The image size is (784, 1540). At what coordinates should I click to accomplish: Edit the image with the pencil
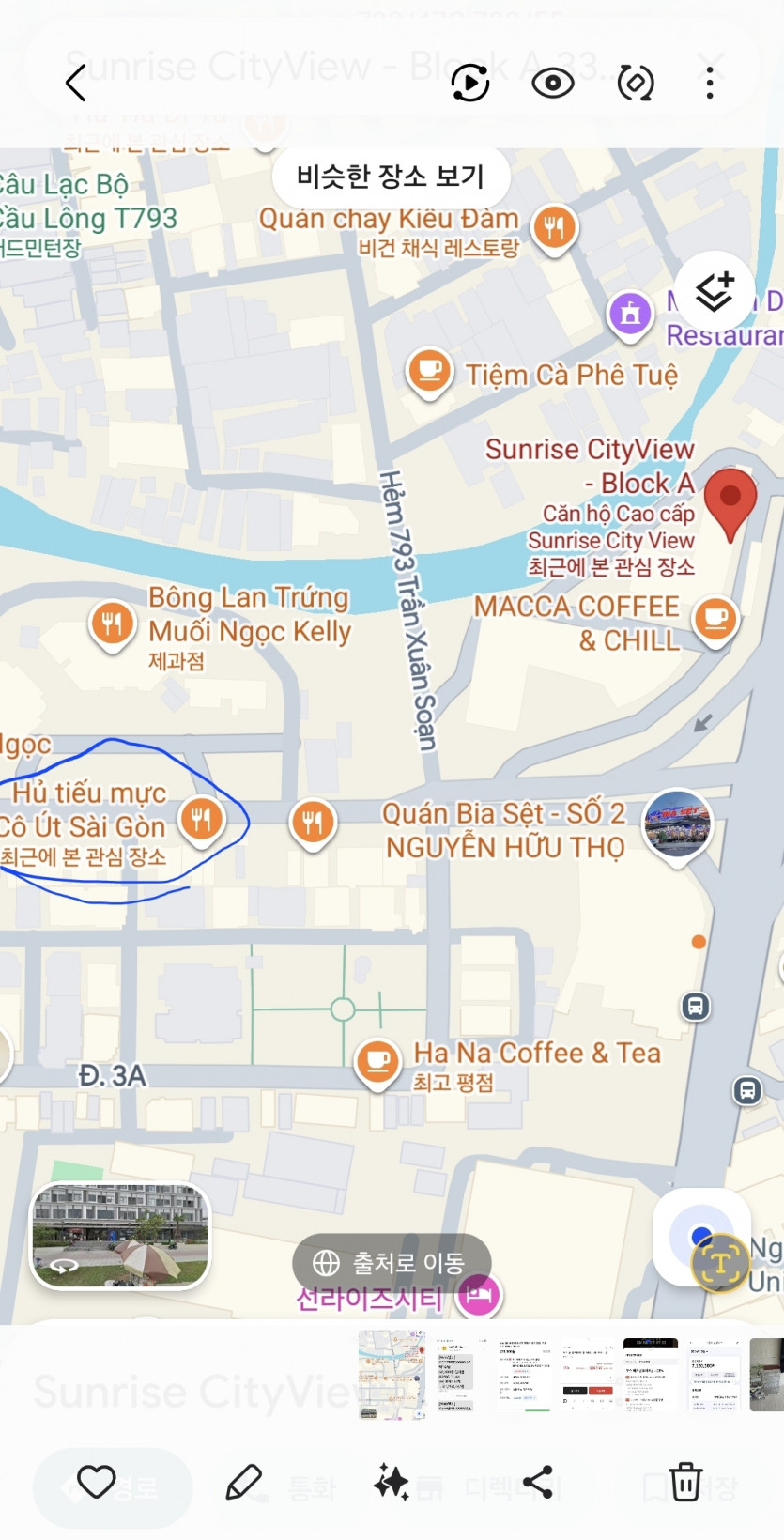coord(243,1483)
